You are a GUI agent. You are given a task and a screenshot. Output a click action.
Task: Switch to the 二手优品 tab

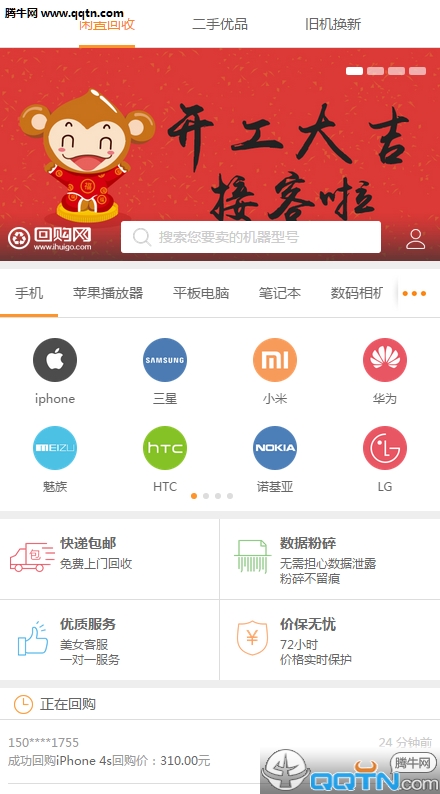220,24
